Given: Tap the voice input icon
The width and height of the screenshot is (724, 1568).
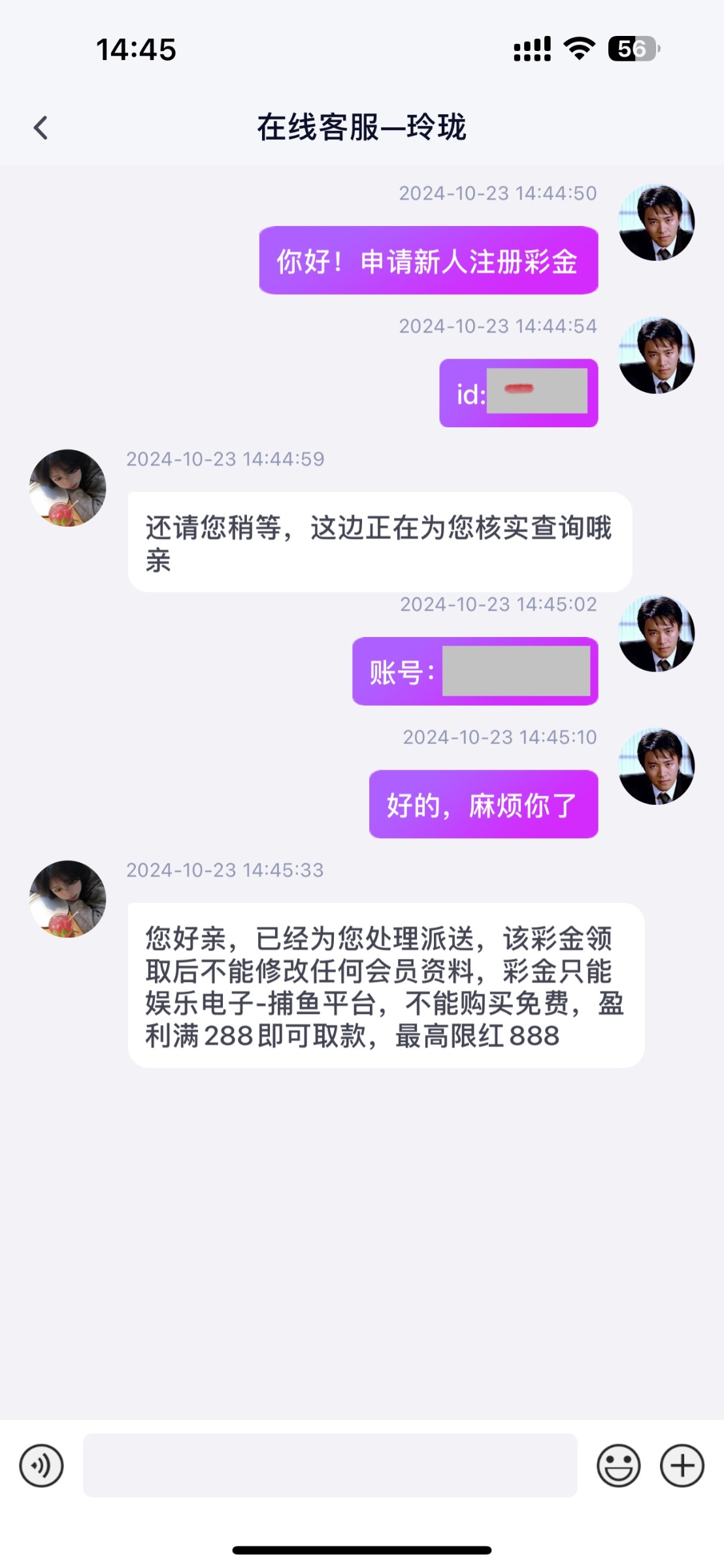Looking at the screenshot, I should [x=41, y=1465].
